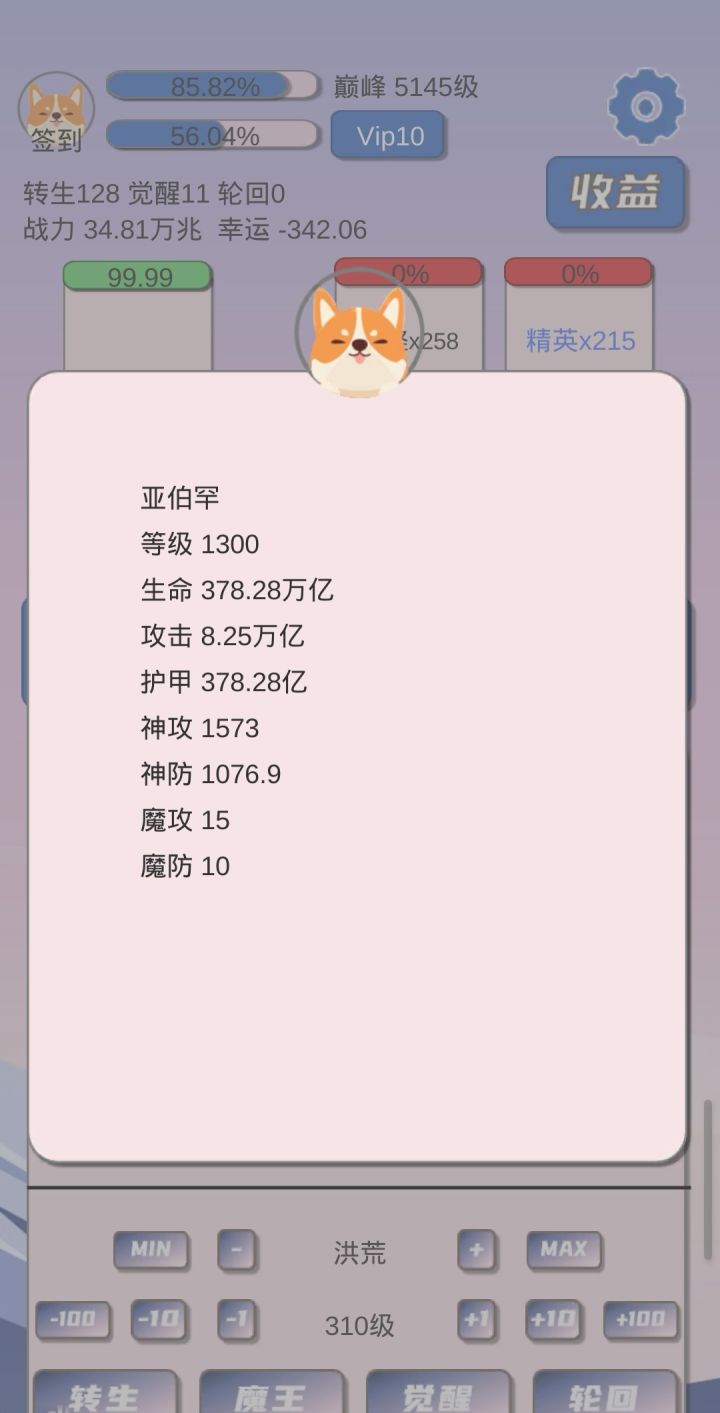Tap the 魔王 demon king button
Screen dimensions: 720x1413
273,1393
